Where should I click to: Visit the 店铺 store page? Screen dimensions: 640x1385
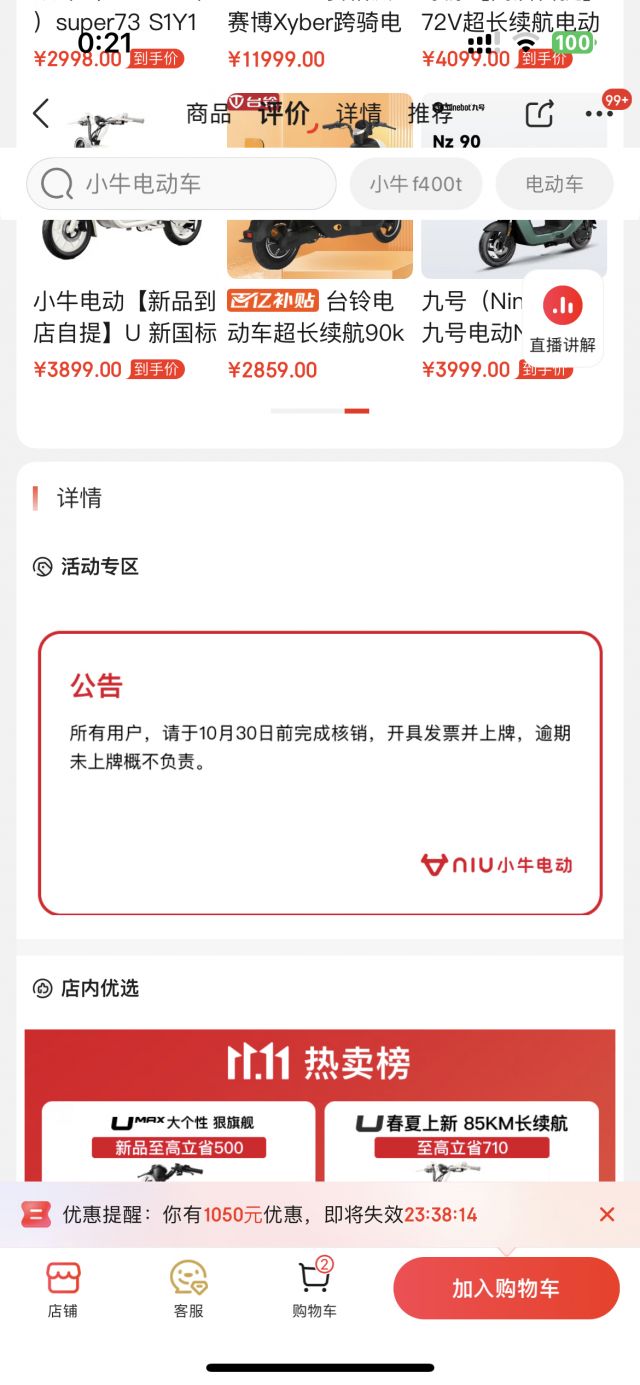coord(62,1290)
